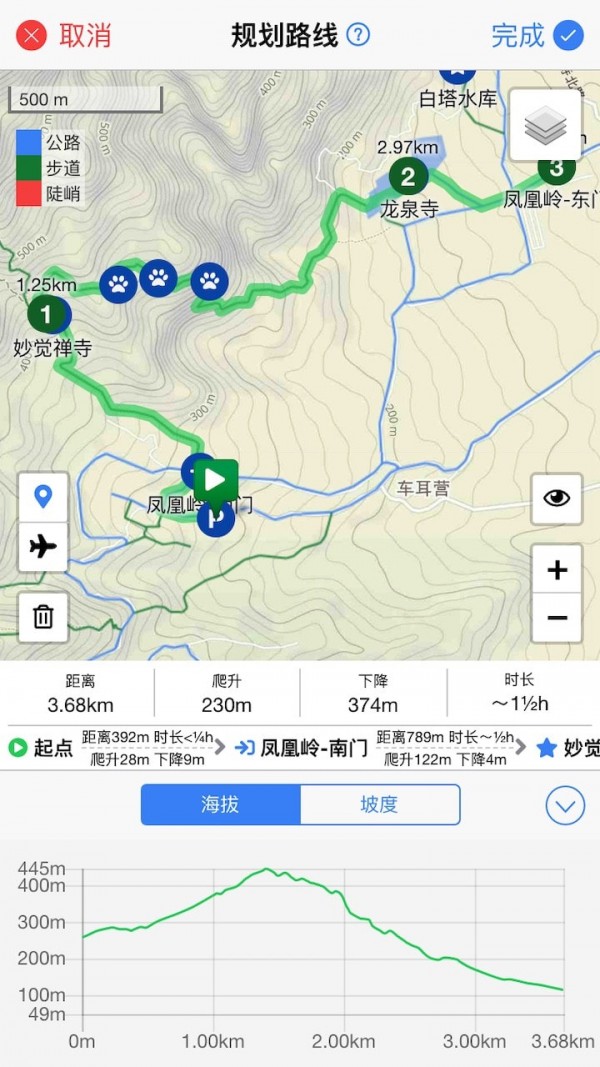Screen dimensions: 600x1067
Task: Open the help icon beside 规划路线
Action: click(358, 35)
